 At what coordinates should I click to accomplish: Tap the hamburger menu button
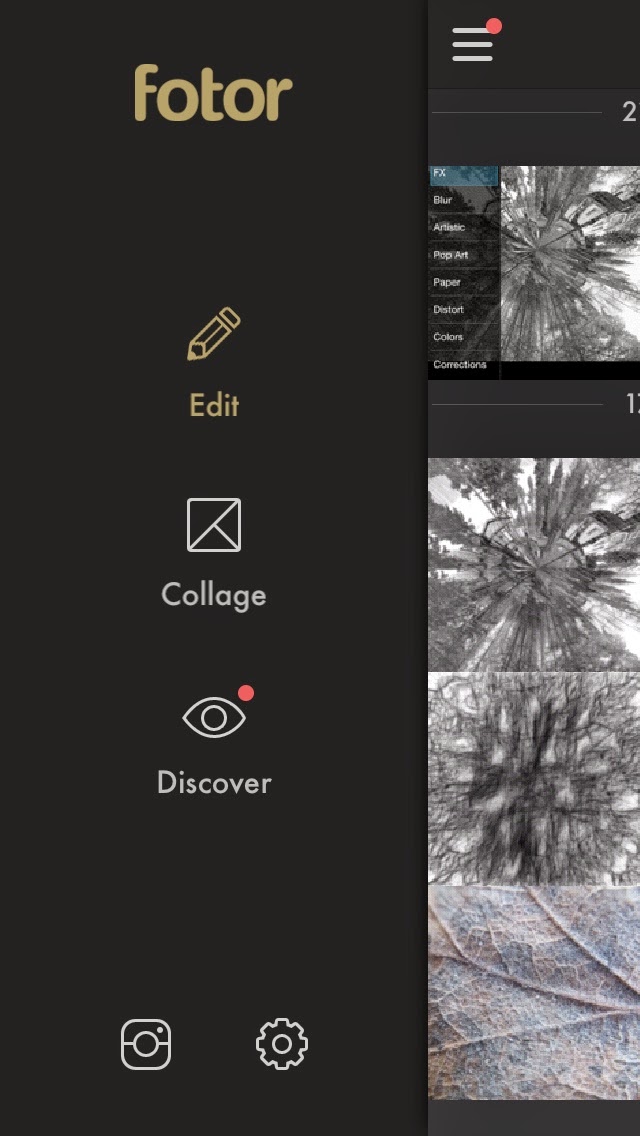tap(472, 44)
